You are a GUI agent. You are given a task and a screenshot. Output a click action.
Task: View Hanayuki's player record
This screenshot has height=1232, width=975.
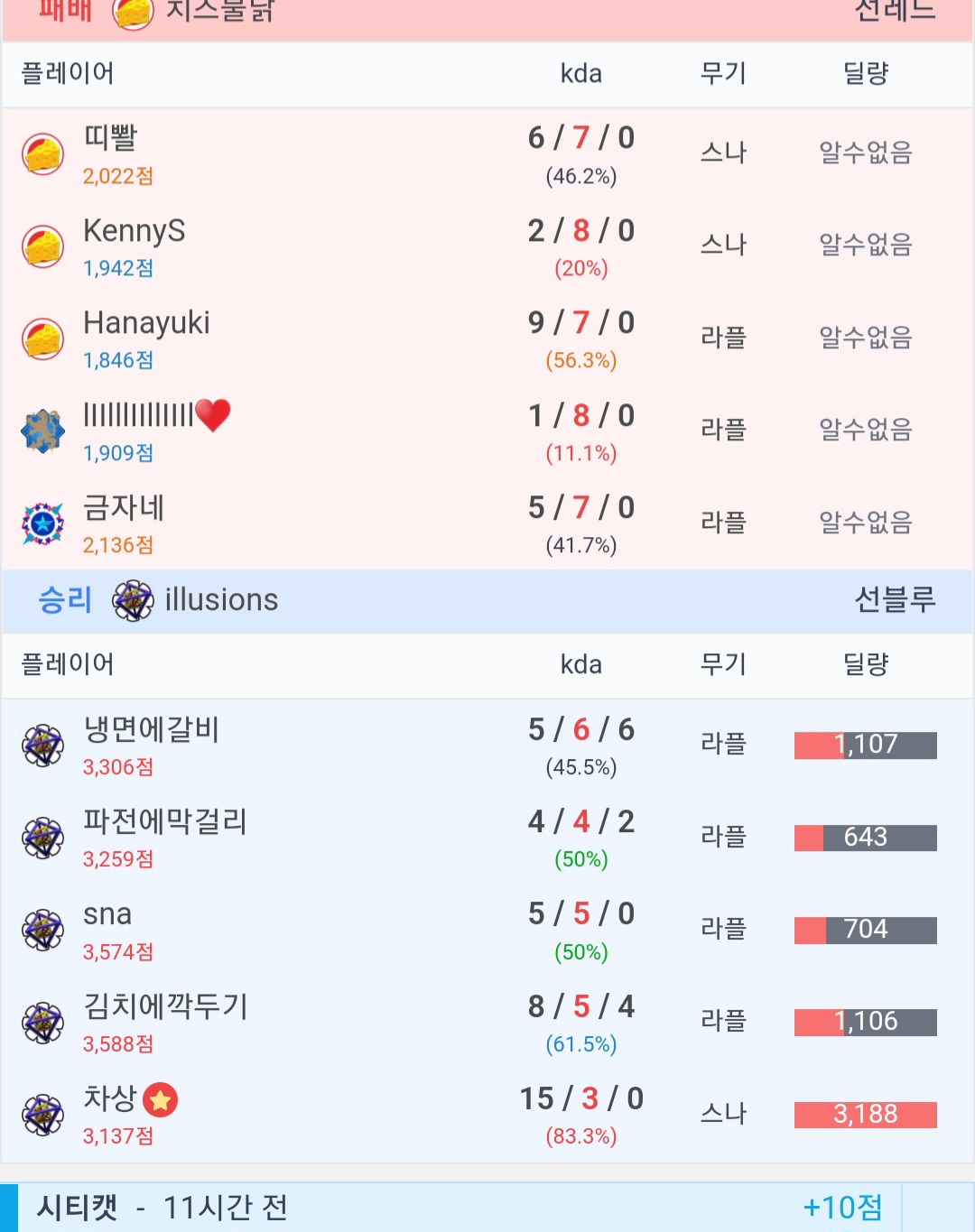pyautogui.click(x=146, y=323)
